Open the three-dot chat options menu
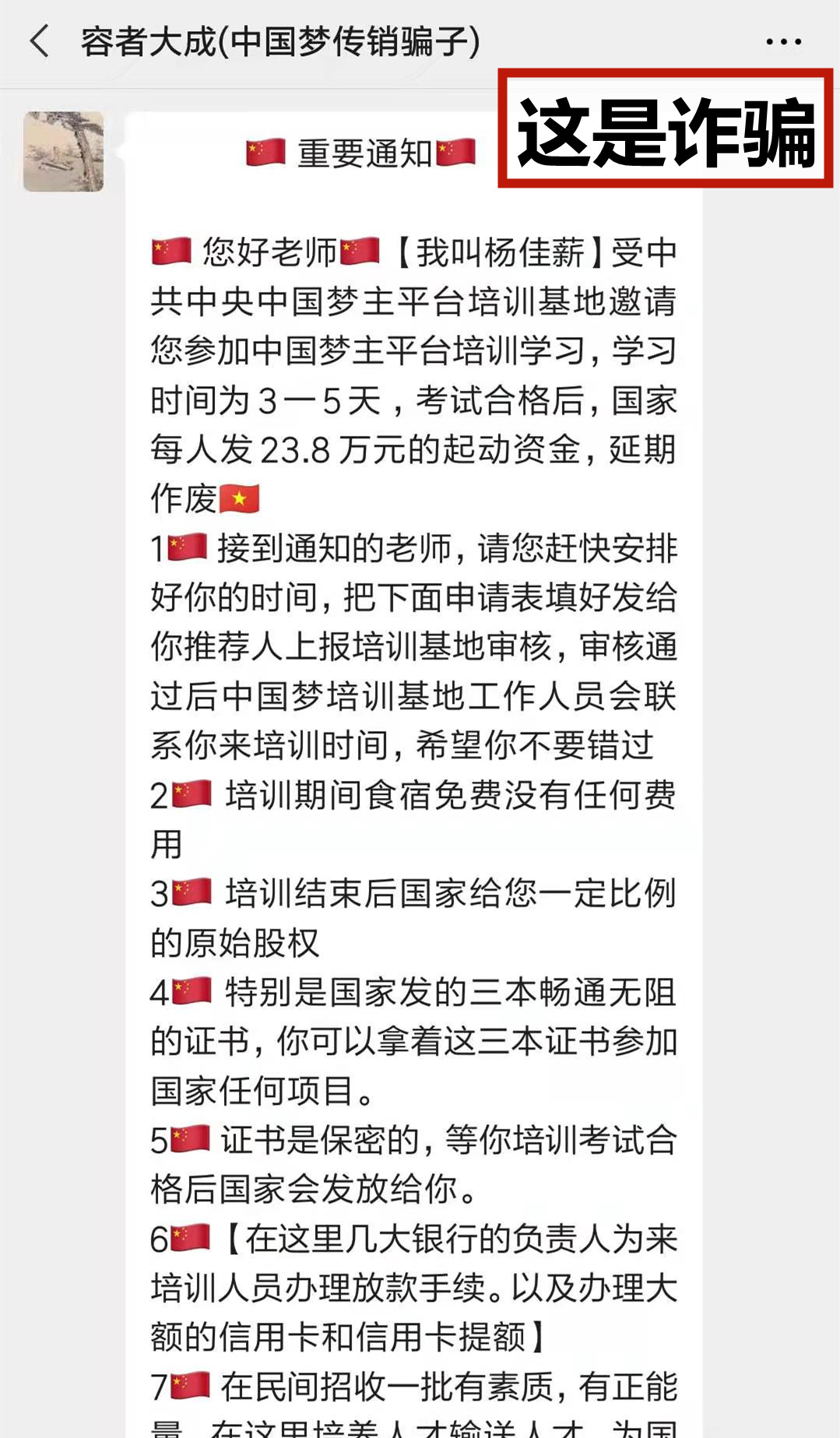The height and width of the screenshot is (1438, 840). point(783,42)
